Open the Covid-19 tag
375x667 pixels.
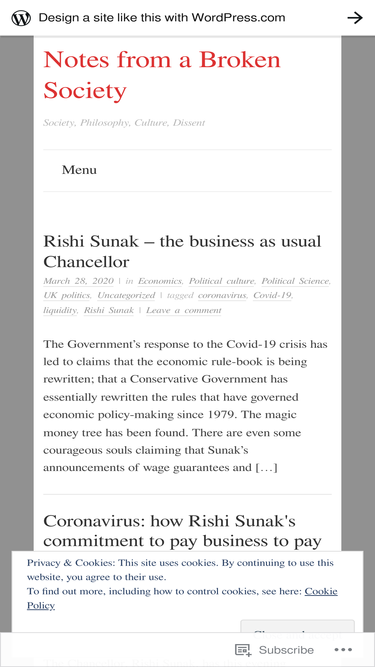(x=273, y=295)
